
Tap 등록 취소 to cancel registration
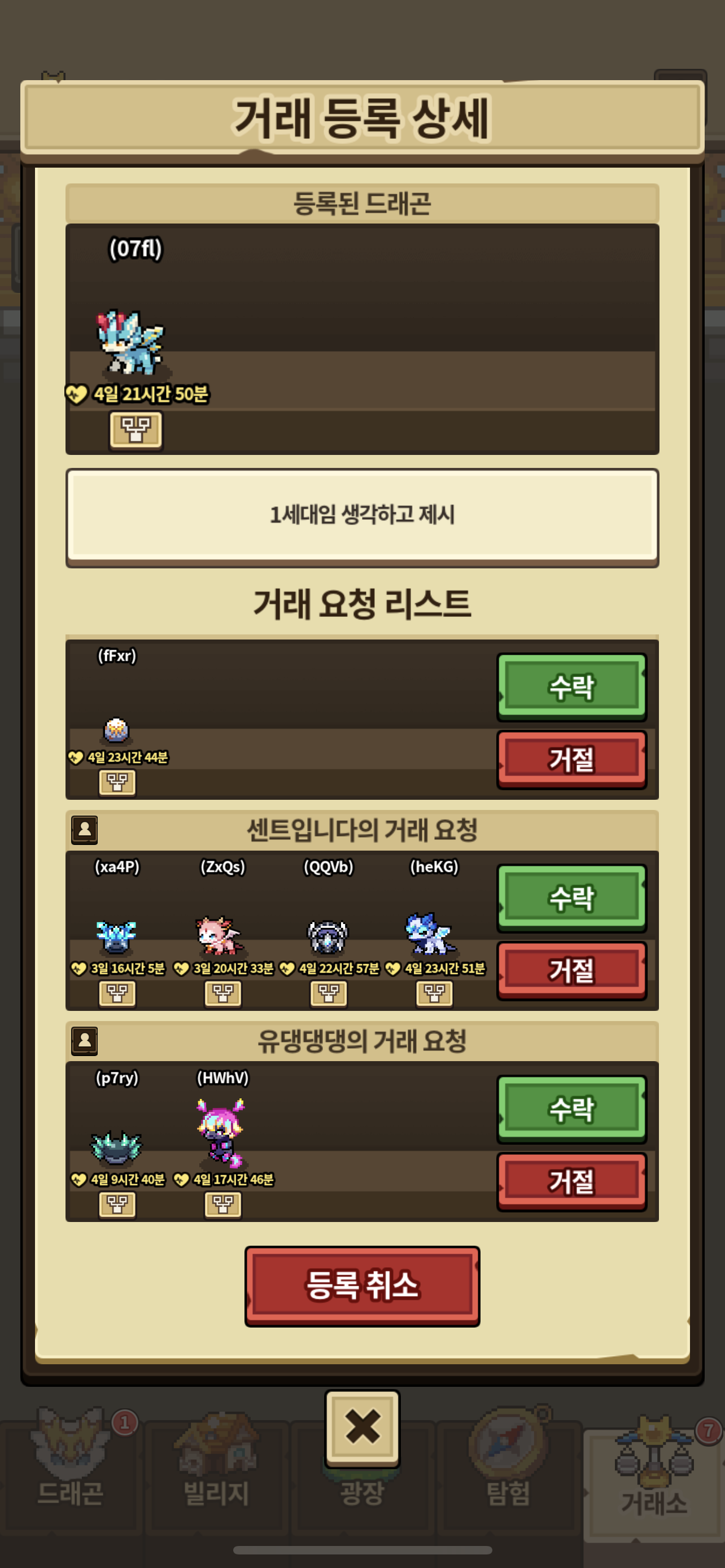(362, 1286)
